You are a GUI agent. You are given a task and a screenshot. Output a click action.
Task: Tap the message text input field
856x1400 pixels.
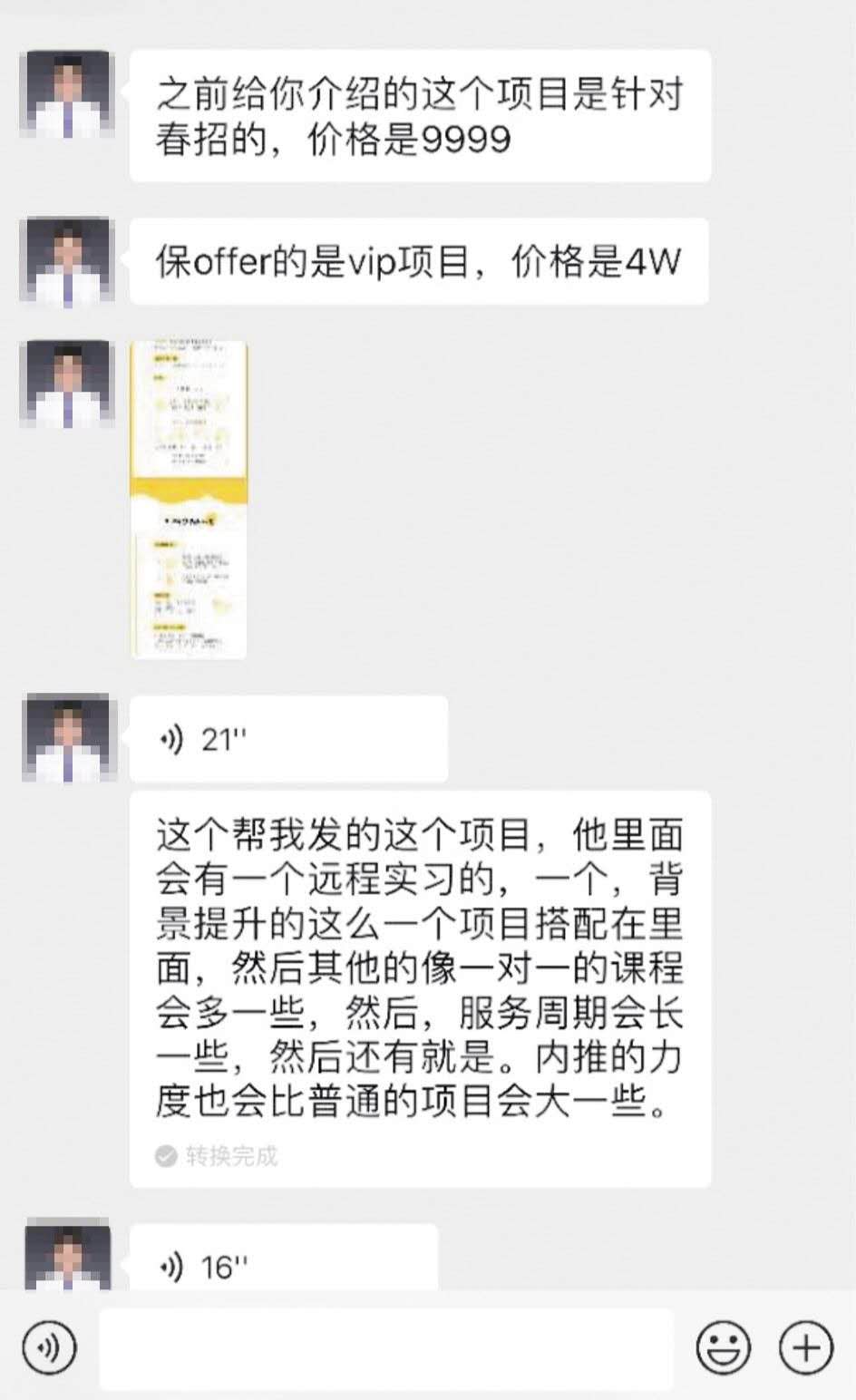(385, 1348)
